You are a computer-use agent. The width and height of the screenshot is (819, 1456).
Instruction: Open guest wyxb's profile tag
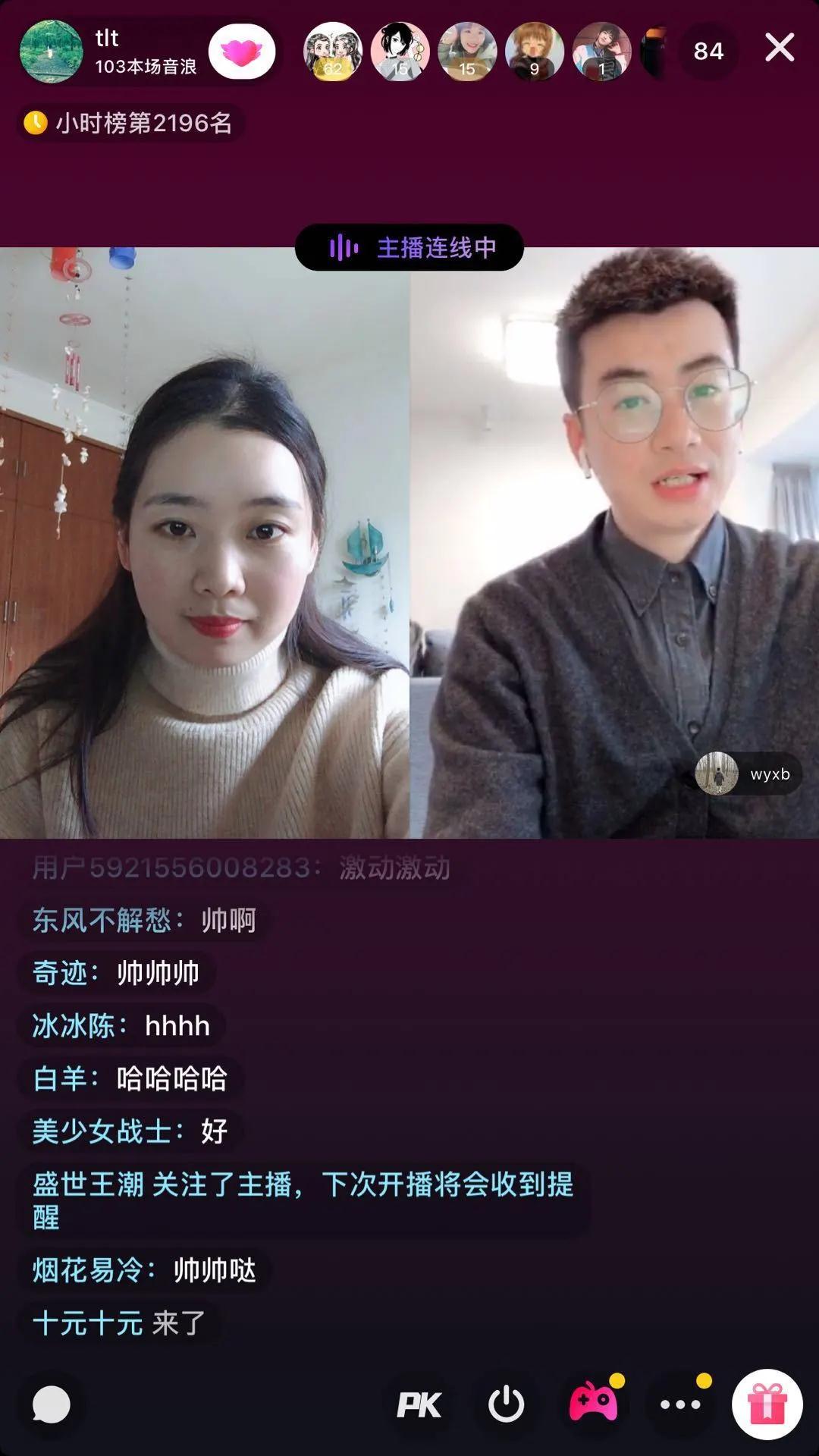747,773
